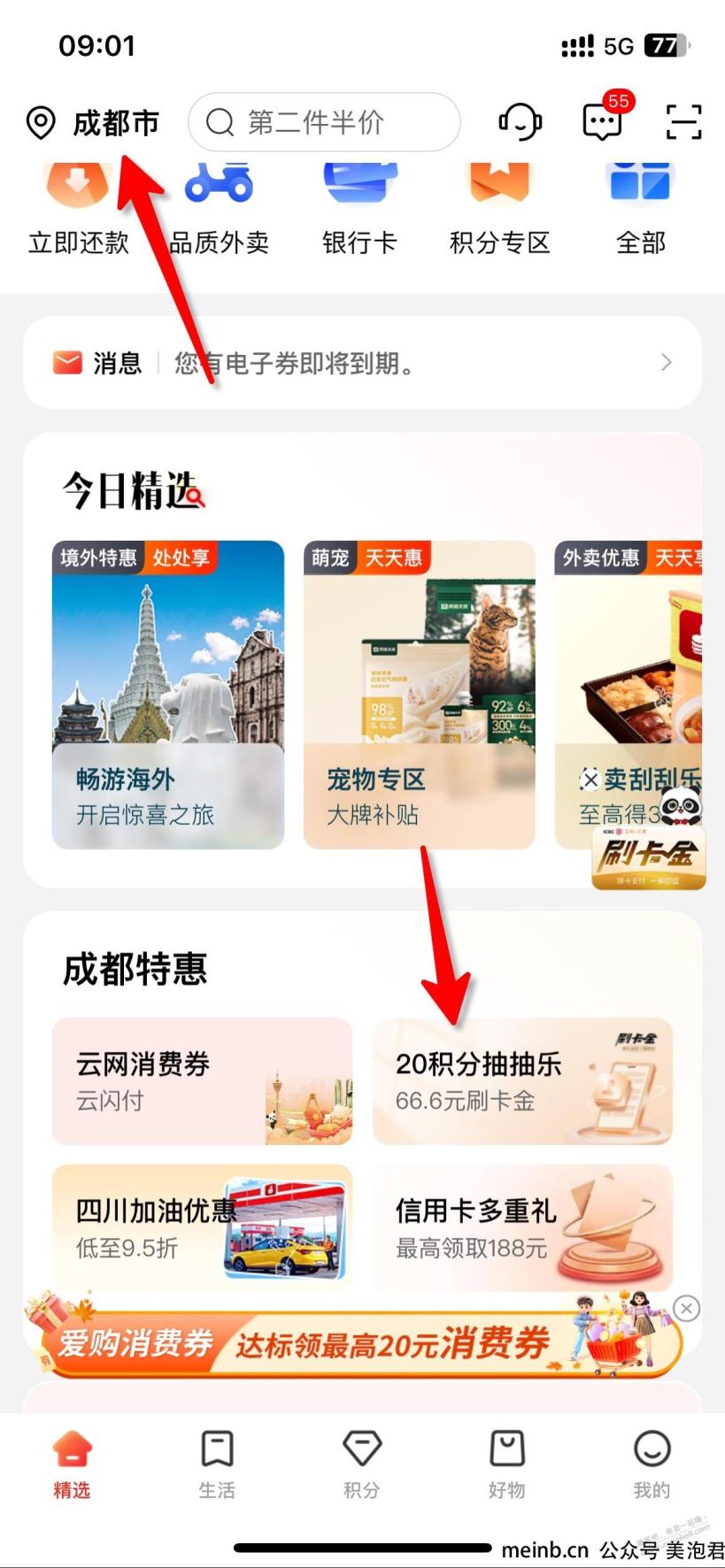Open 四川加油优惠 offer
The width and height of the screenshot is (725, 1568).
point(202,1227)
